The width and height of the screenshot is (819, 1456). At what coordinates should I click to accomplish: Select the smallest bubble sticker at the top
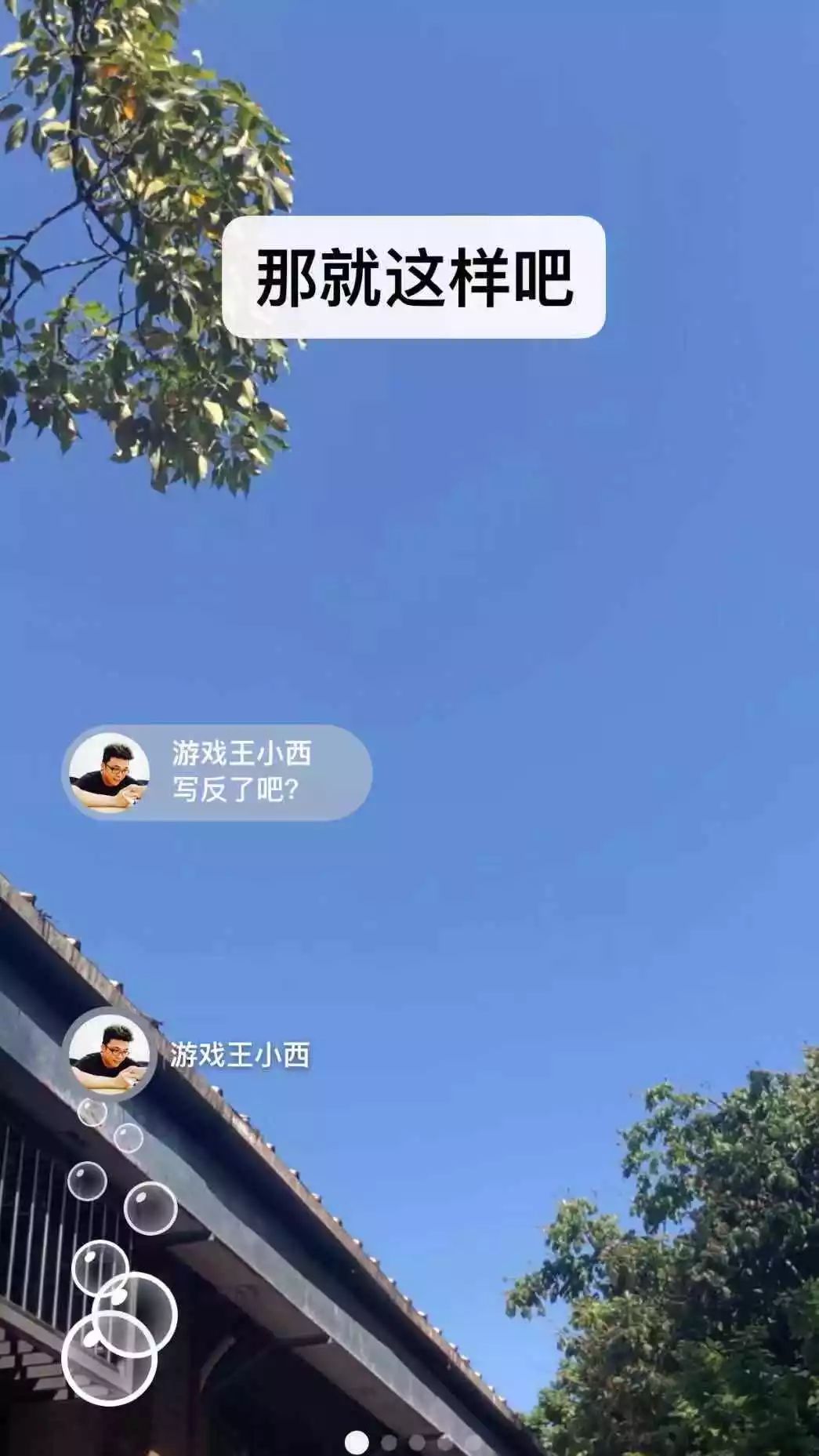tap(92, 1112)
